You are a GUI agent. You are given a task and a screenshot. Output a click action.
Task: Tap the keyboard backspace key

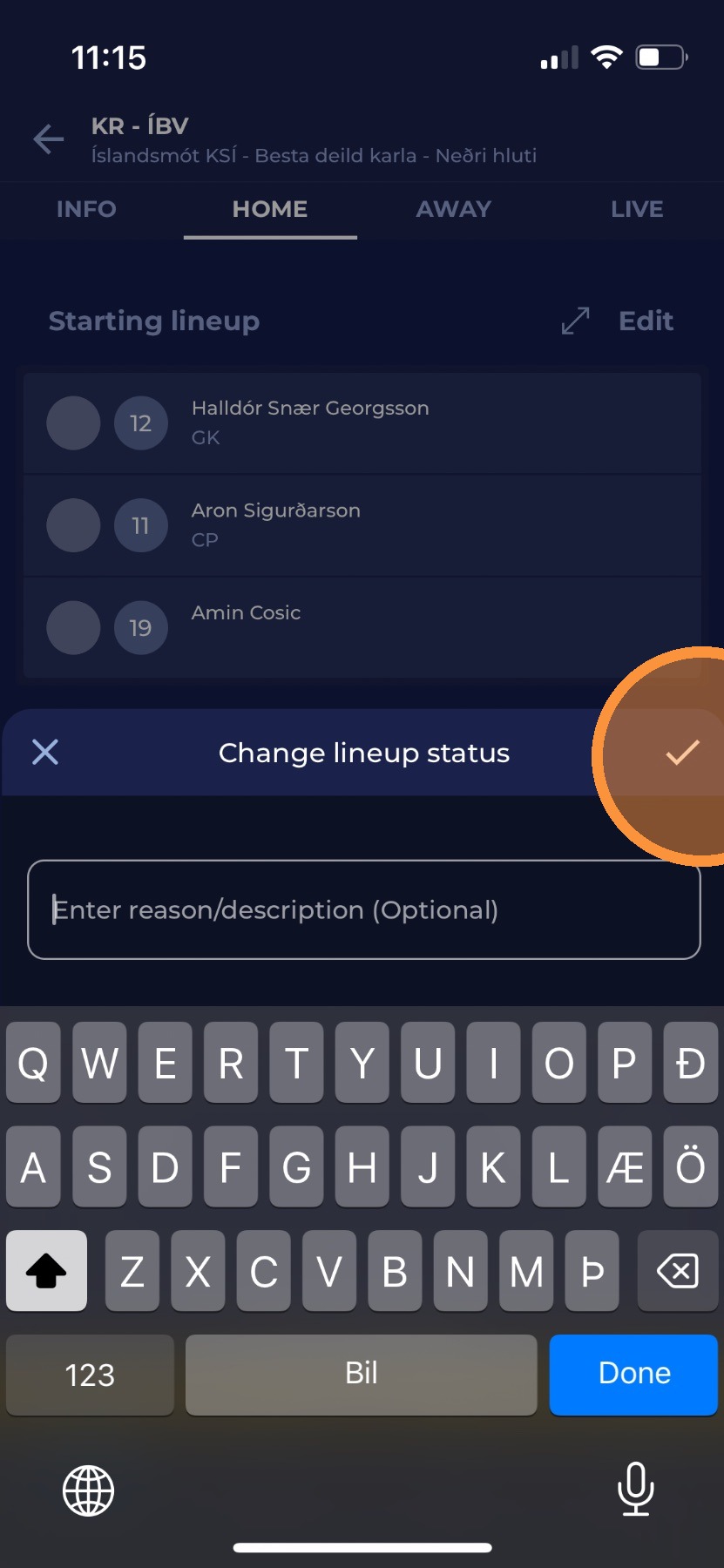click(x=677, y=1271)
